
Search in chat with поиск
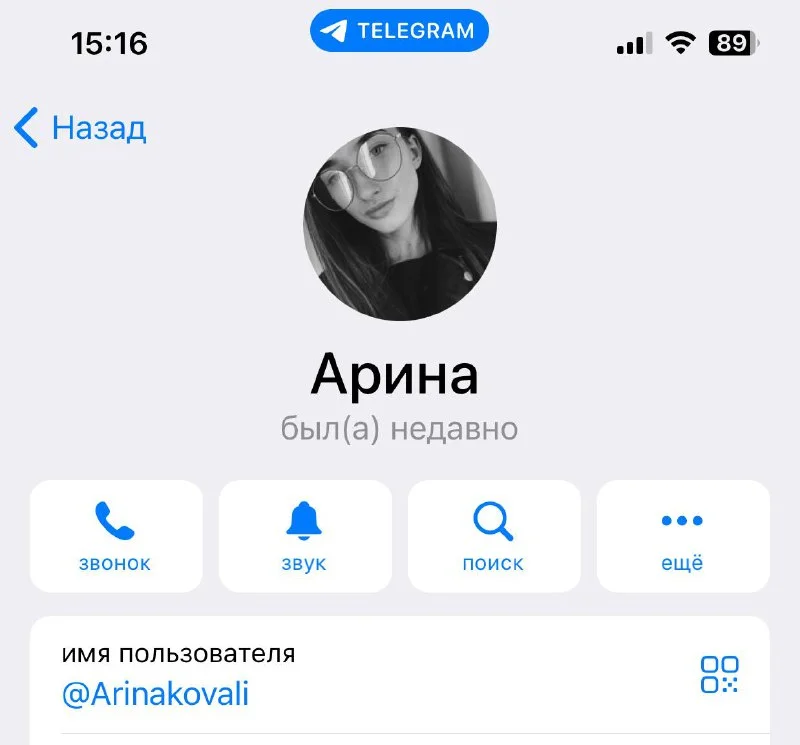point(493,536)
